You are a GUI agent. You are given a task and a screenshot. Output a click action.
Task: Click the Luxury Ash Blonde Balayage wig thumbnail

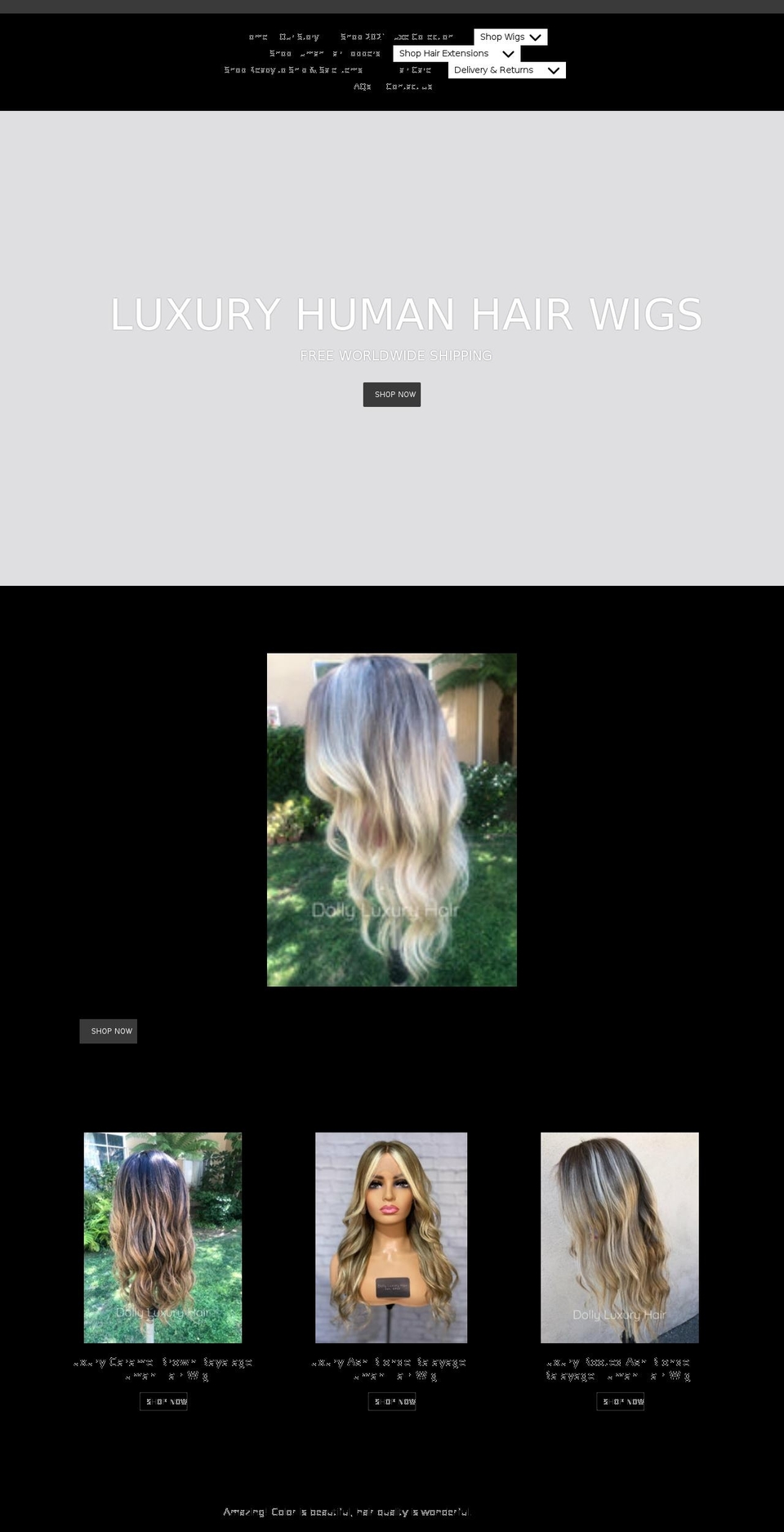coord(391,1237)
